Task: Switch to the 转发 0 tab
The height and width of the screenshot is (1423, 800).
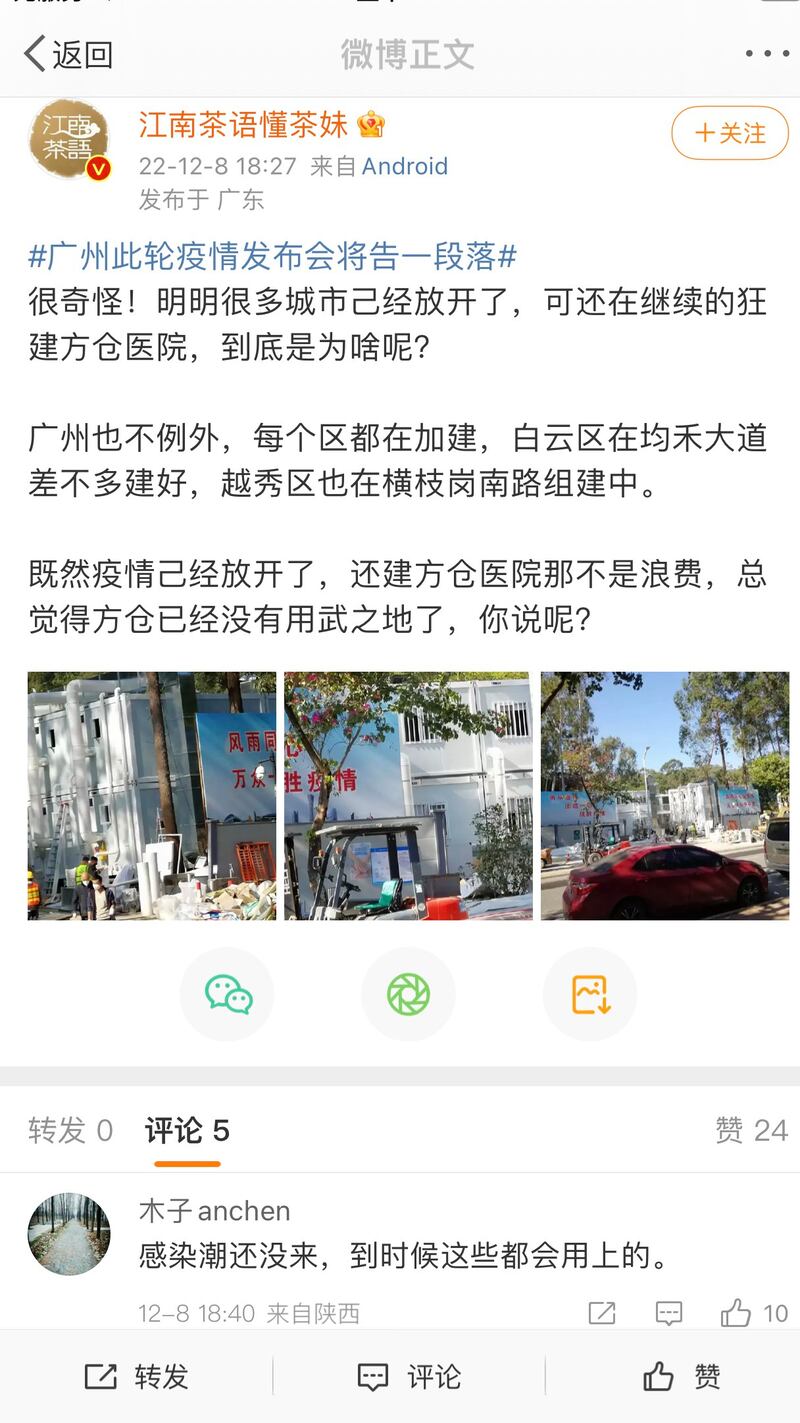Action: (x=70, y=1131)
